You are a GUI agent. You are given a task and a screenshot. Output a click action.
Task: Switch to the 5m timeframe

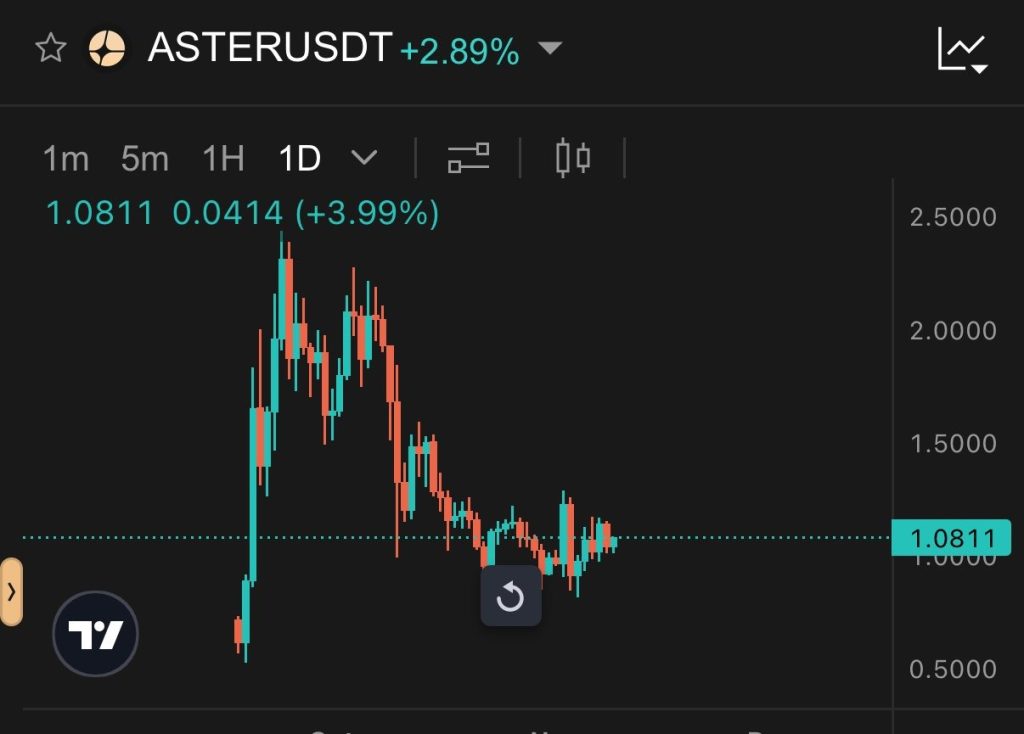[145, 158]
